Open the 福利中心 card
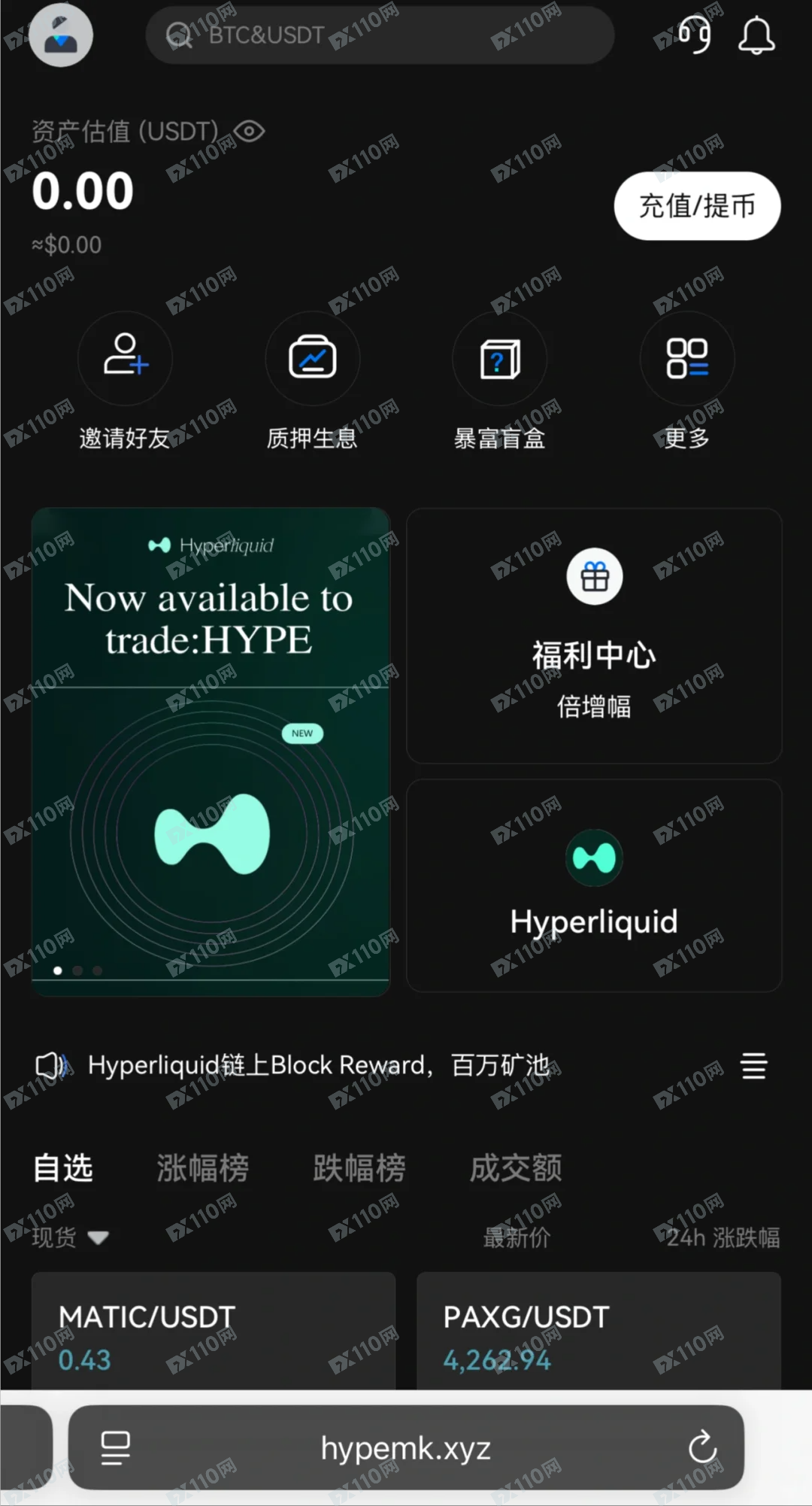Image resolution: width=812 pixels, height=1506 pixels. [x=594, y=636]
